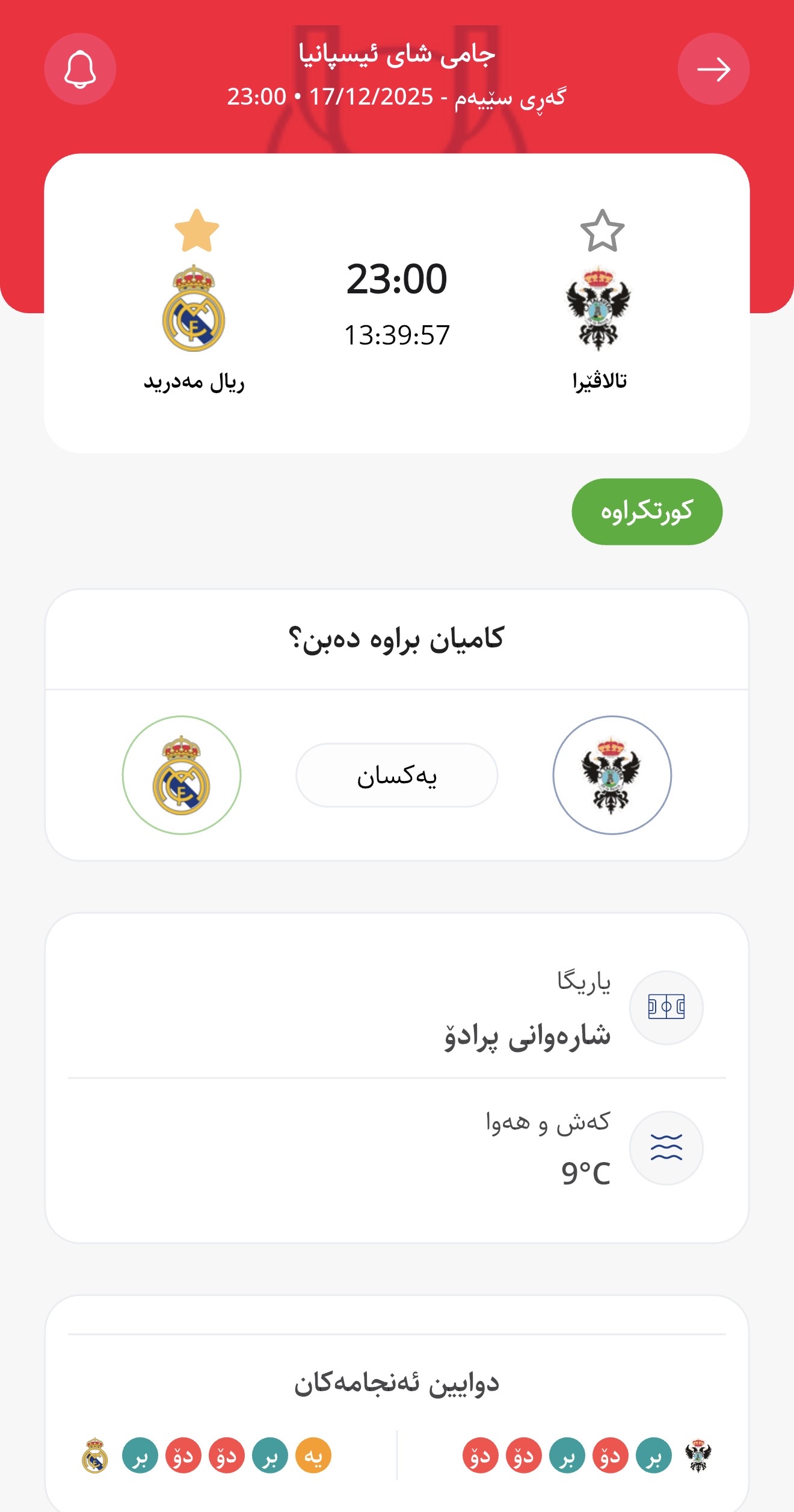The width and height of the screenshot is (794, 1512).
Task: Vote for a draw (یەکسان)
Action: [x=397, y=776]
